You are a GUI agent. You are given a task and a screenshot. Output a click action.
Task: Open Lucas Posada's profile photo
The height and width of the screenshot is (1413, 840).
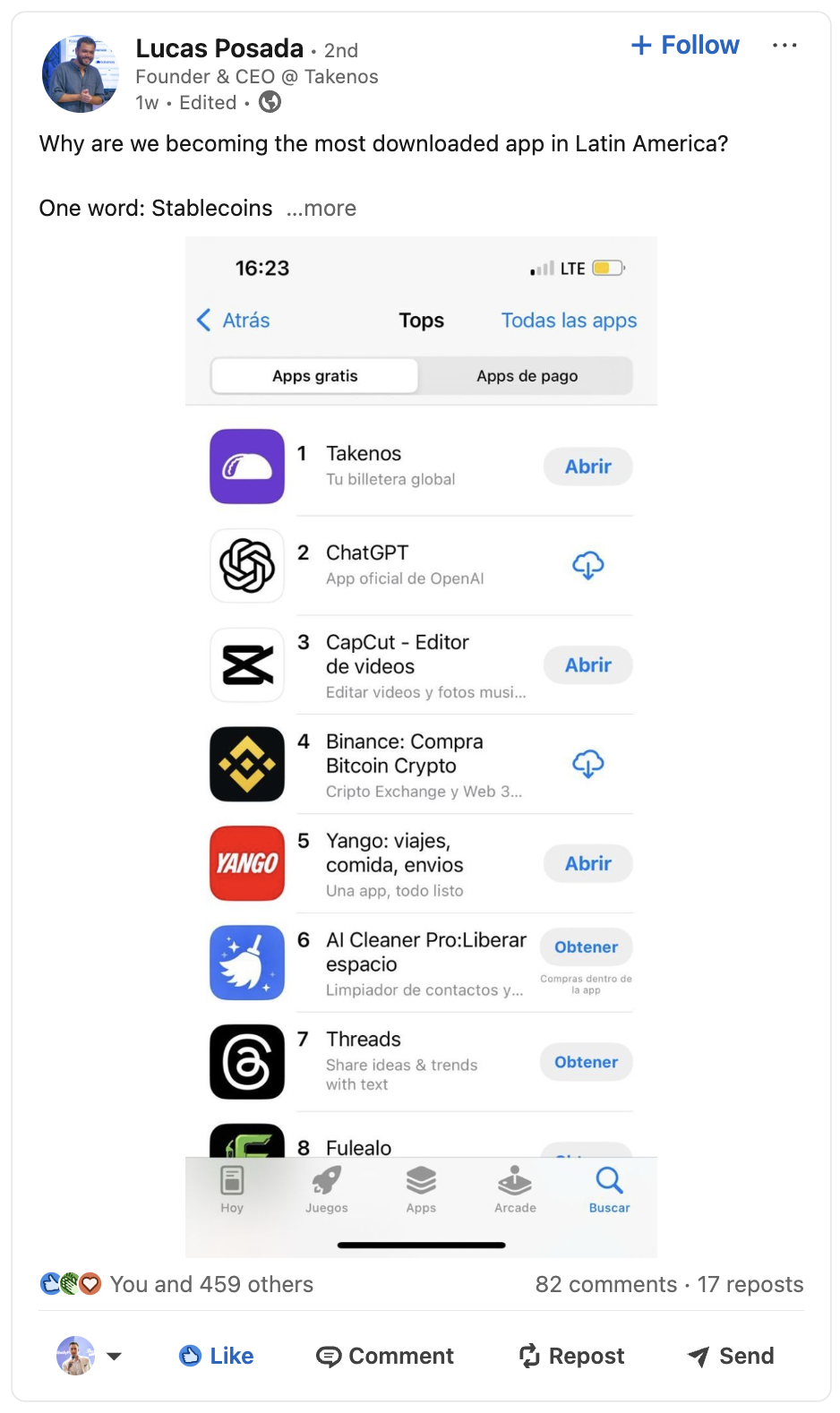[81, 74]
